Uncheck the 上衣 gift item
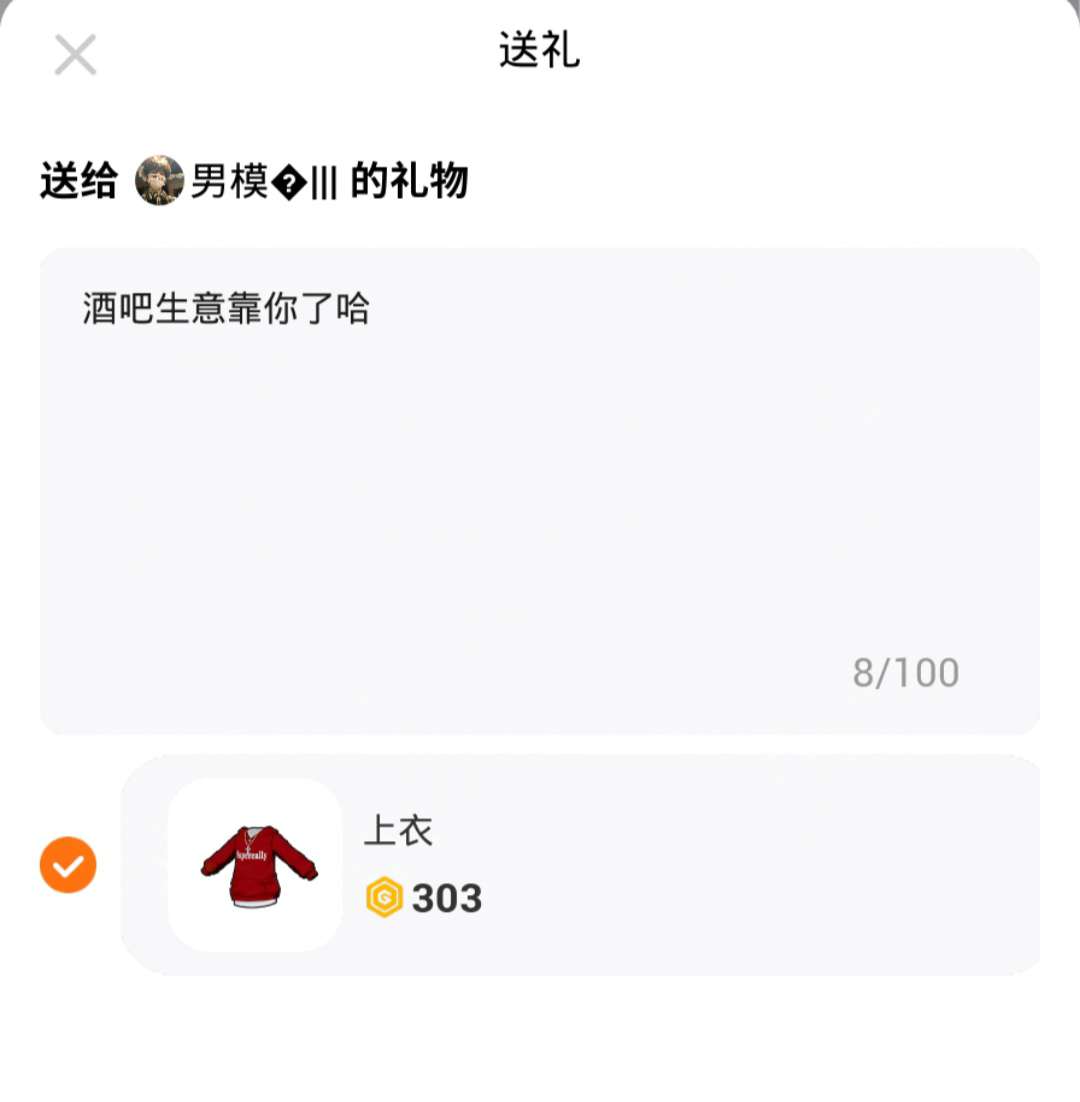This screenshot has width=1080, height=1102. [68, 865]
